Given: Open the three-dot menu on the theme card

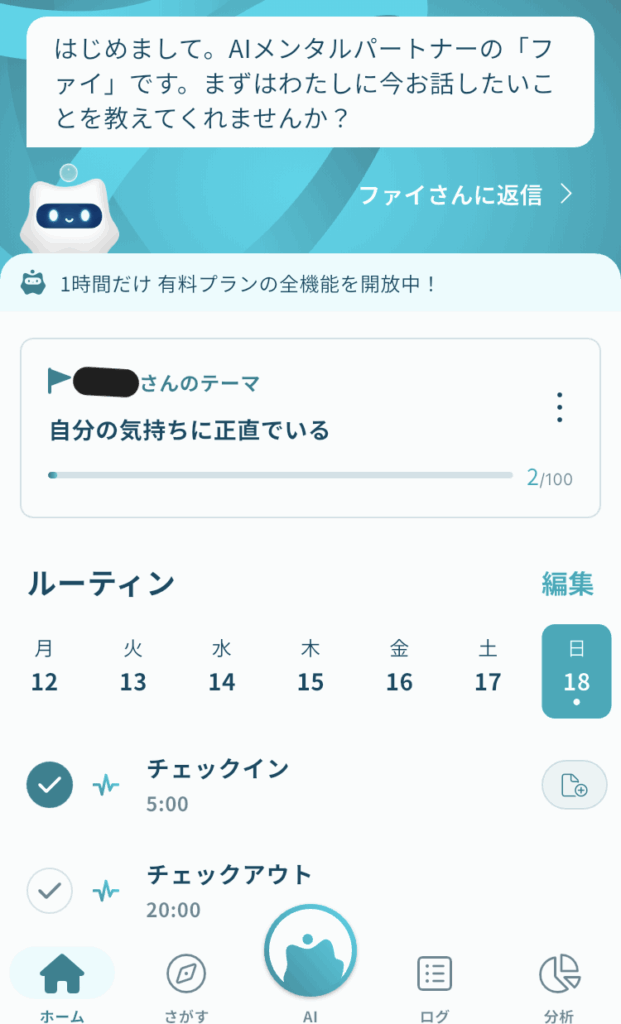Looking at the screenshot, I should pyautogui.click(x=559, y=408).
